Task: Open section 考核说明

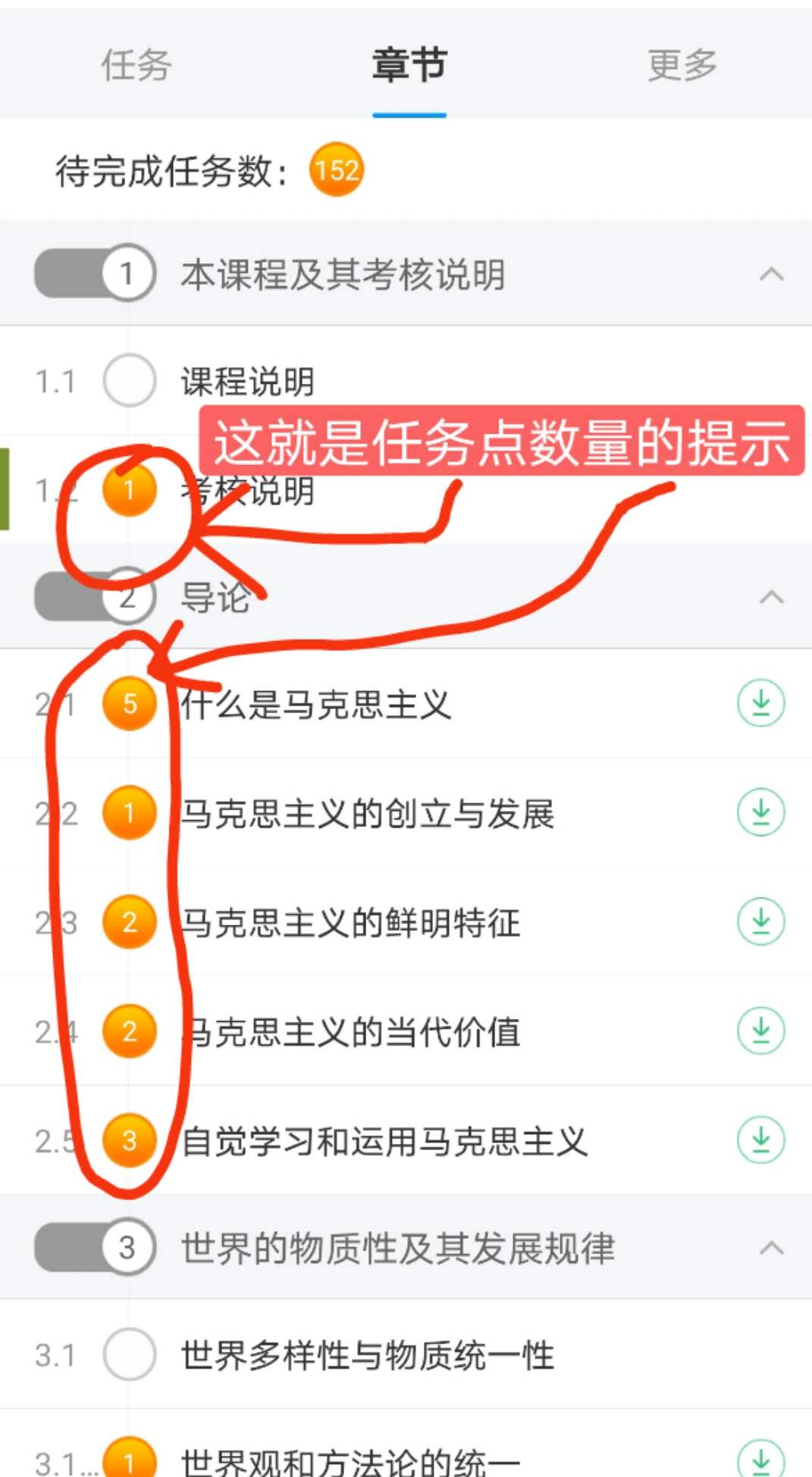Action: (247, 491)
